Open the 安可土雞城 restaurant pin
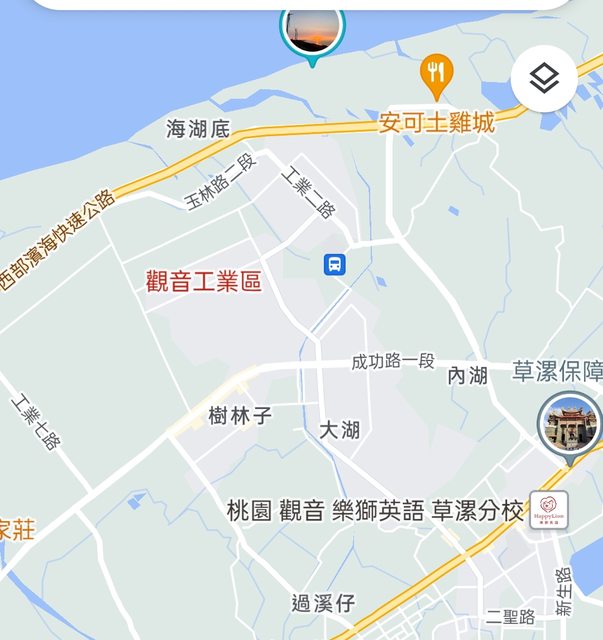603x640 pixels. (x=435, y=71)
